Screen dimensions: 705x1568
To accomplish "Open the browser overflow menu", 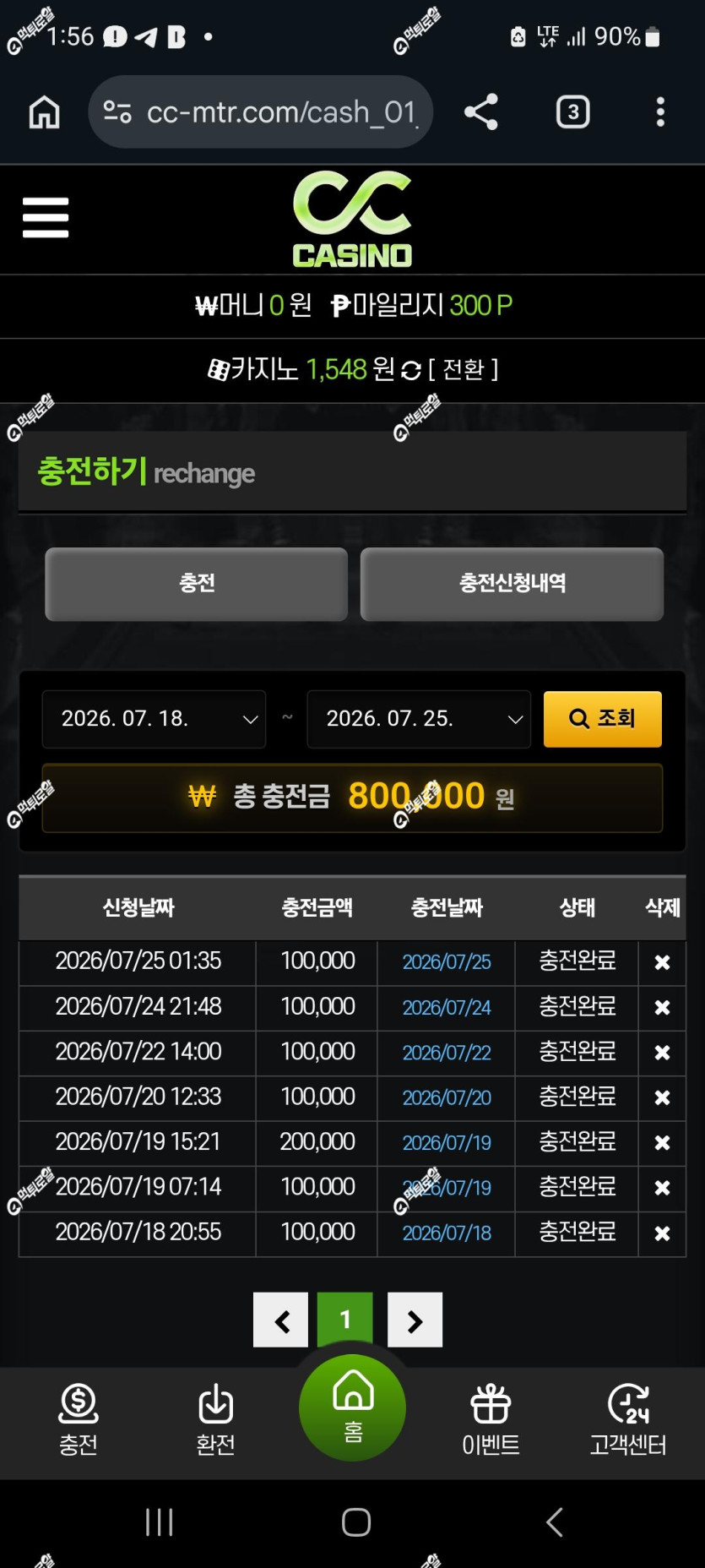I will point(660,112).
